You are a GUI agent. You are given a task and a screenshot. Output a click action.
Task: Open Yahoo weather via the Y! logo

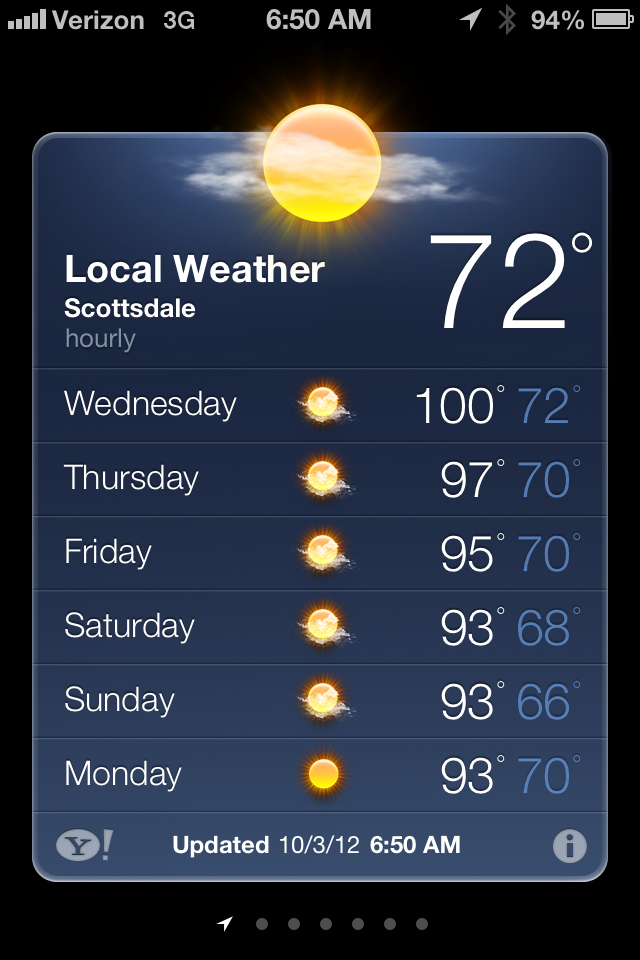click(x=84, y=846)
